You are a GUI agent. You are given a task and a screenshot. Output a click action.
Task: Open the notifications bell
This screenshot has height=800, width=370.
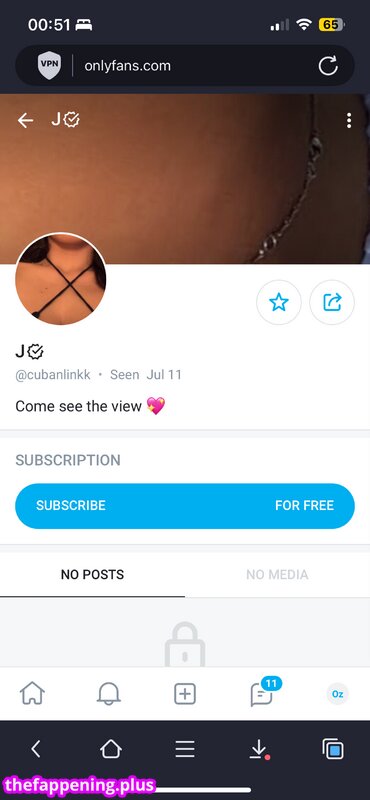coord(109,694)
